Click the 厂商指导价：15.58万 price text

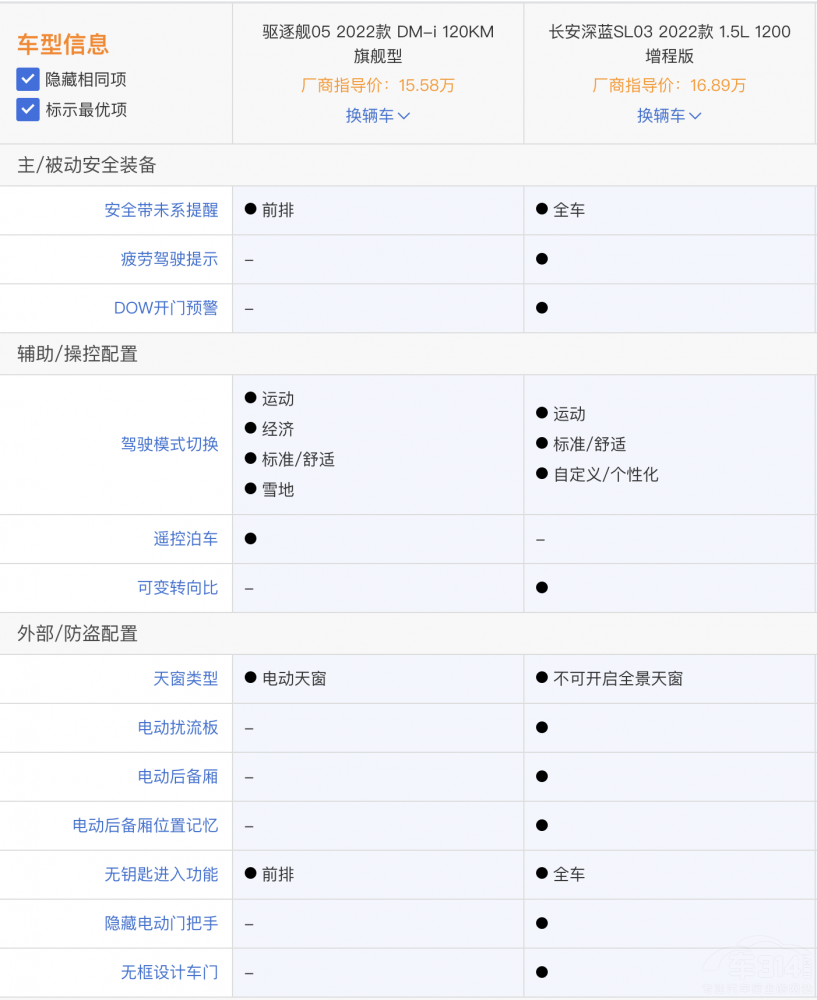377,88
